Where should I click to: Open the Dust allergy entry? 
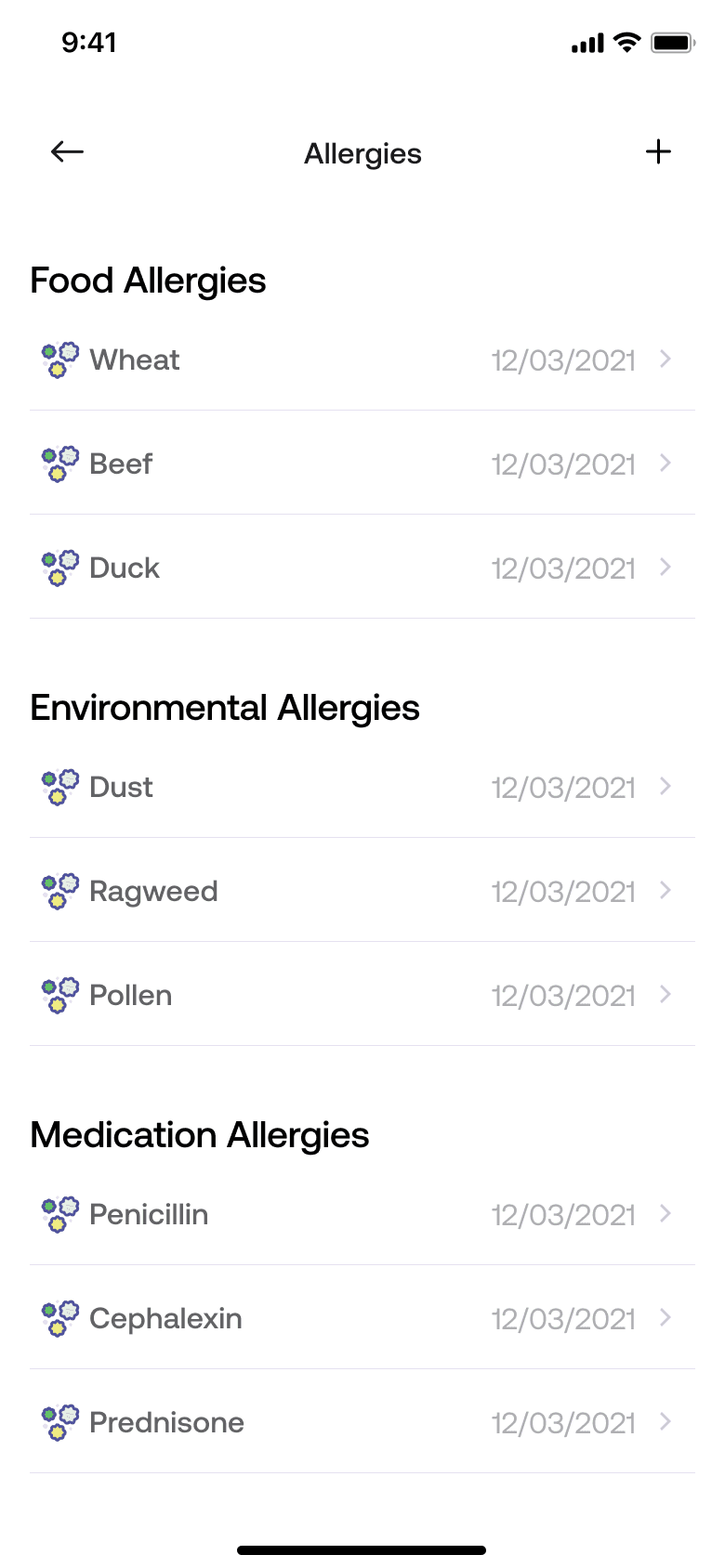point(362,787)
